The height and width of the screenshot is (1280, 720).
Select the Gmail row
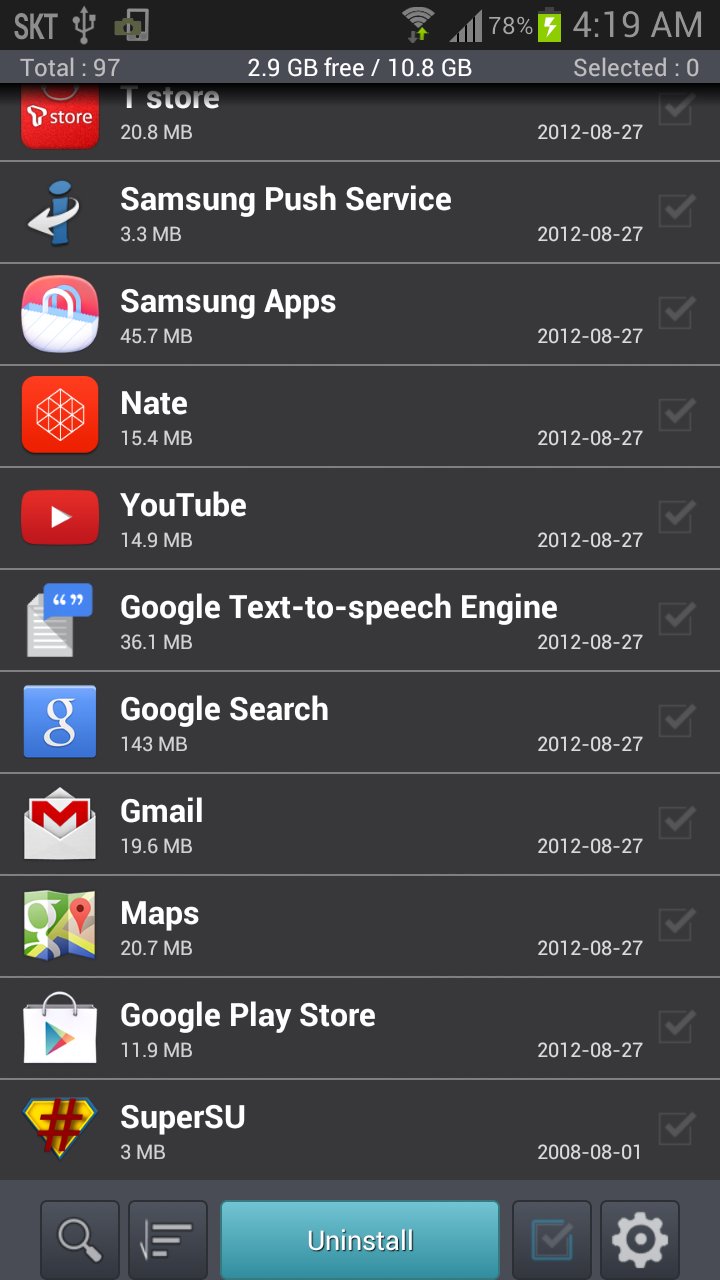pyautogui.click(x=330, y=825)
